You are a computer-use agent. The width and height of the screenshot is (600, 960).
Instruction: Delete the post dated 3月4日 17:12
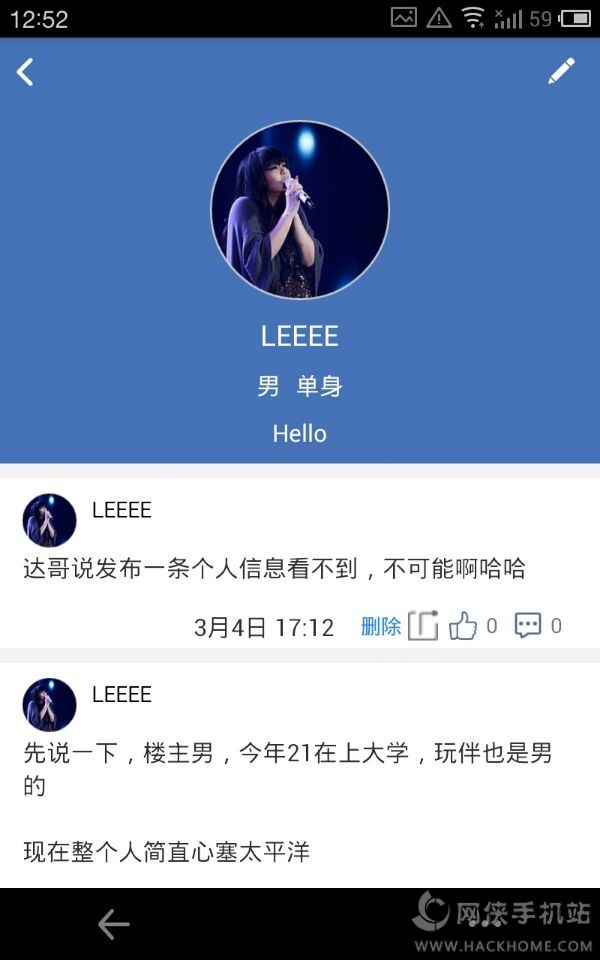coord(380,627)
